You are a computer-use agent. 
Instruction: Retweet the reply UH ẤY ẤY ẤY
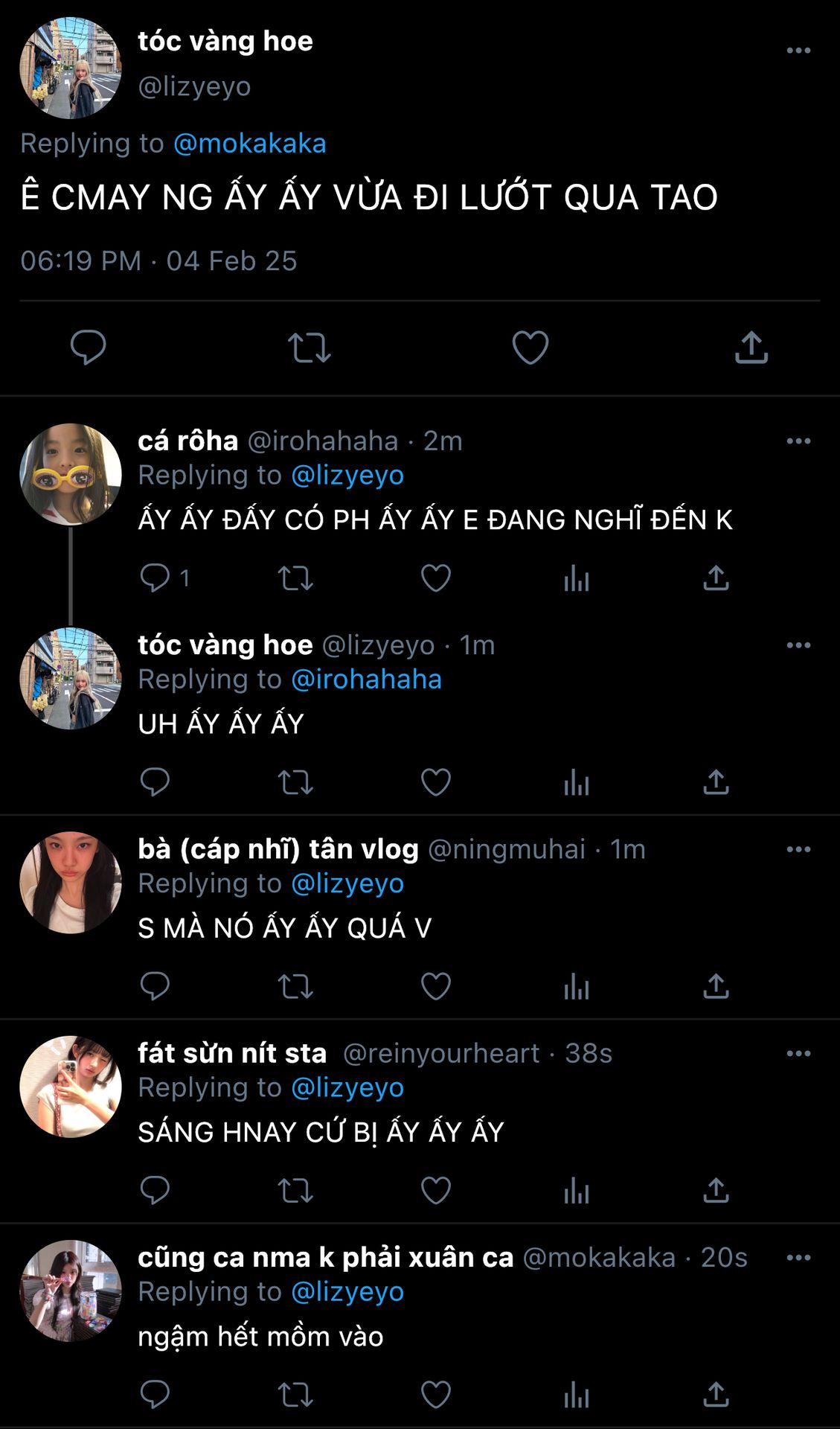(x=295, y=782)
